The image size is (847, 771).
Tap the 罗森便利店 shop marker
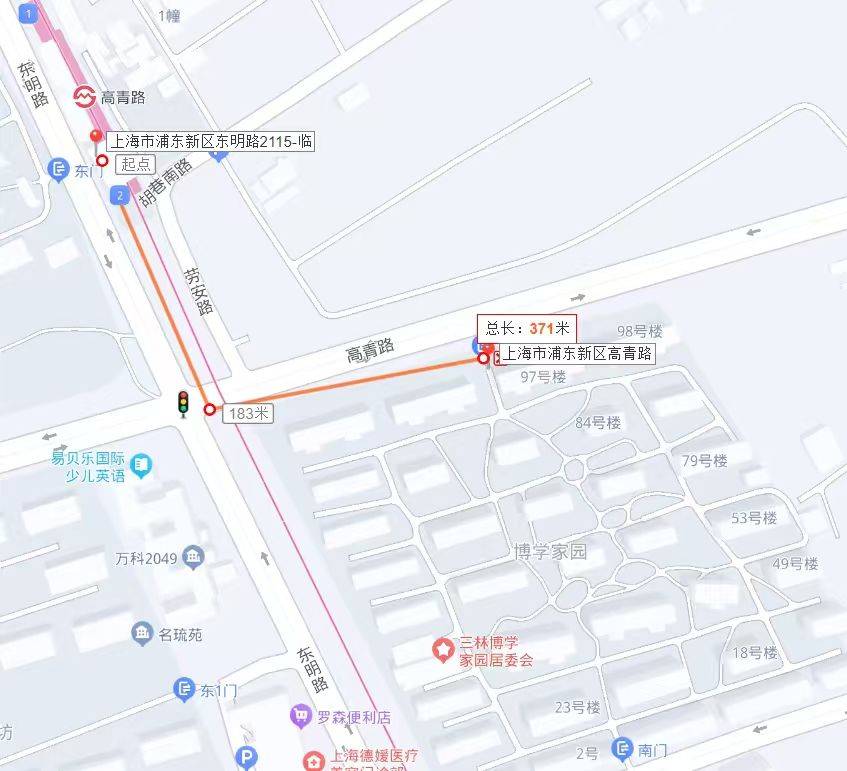pyautogui.click(x=299, y=716)
